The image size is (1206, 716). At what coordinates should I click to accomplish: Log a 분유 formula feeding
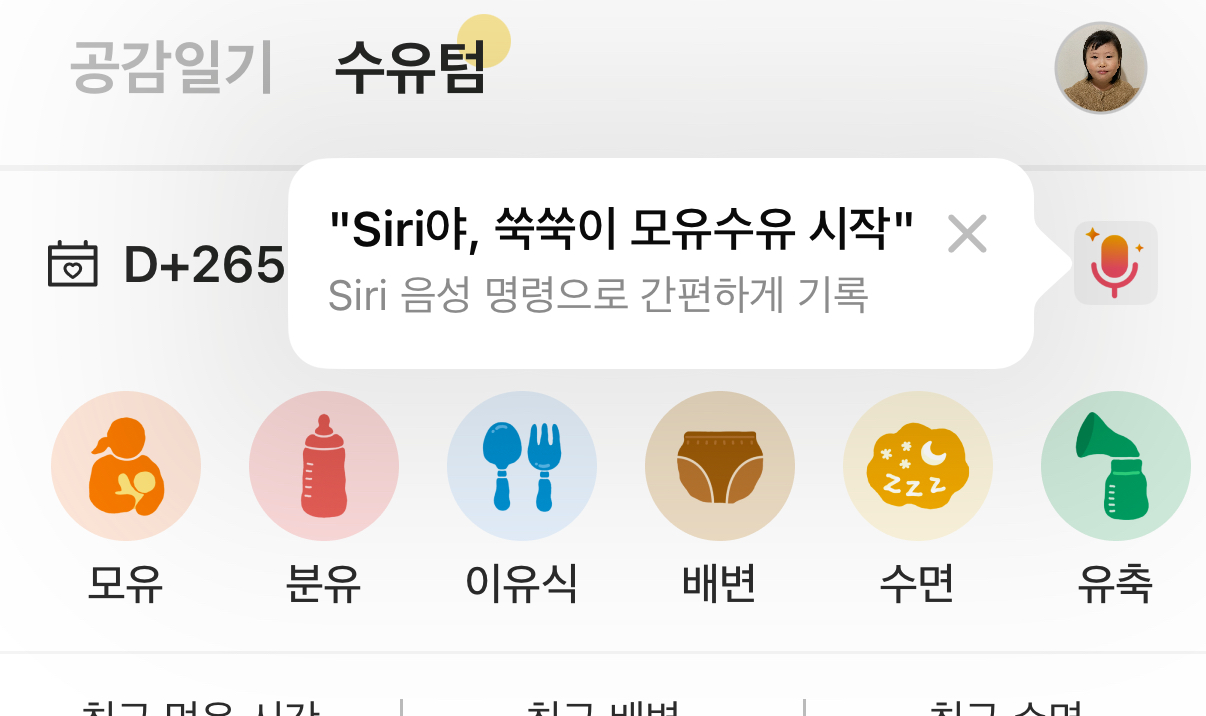[324, 467]
